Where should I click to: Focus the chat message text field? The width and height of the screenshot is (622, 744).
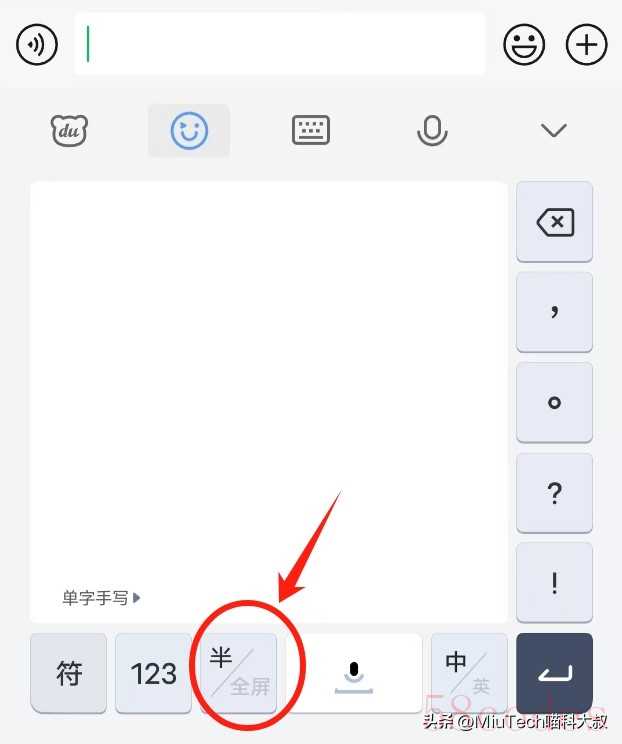tap(280, 44)
